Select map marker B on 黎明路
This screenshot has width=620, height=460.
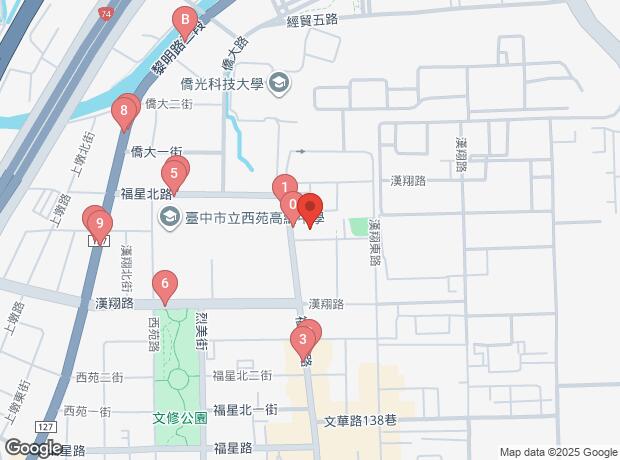point(185,22)
